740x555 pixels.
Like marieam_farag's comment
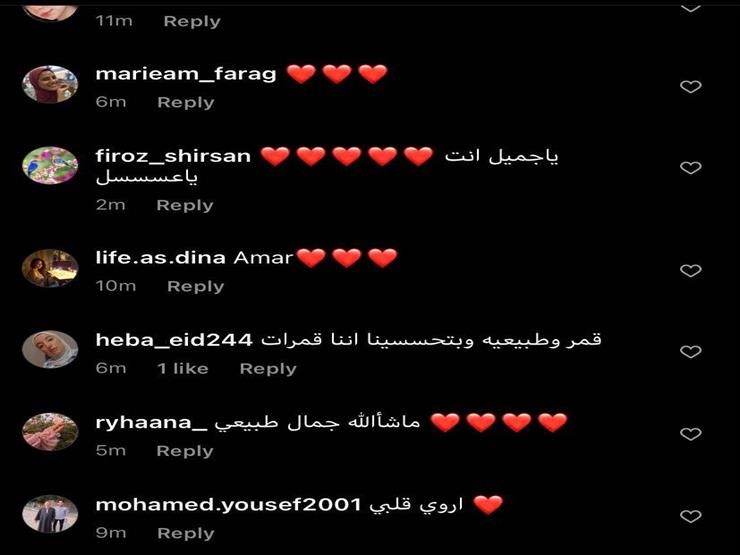(690, 87)
